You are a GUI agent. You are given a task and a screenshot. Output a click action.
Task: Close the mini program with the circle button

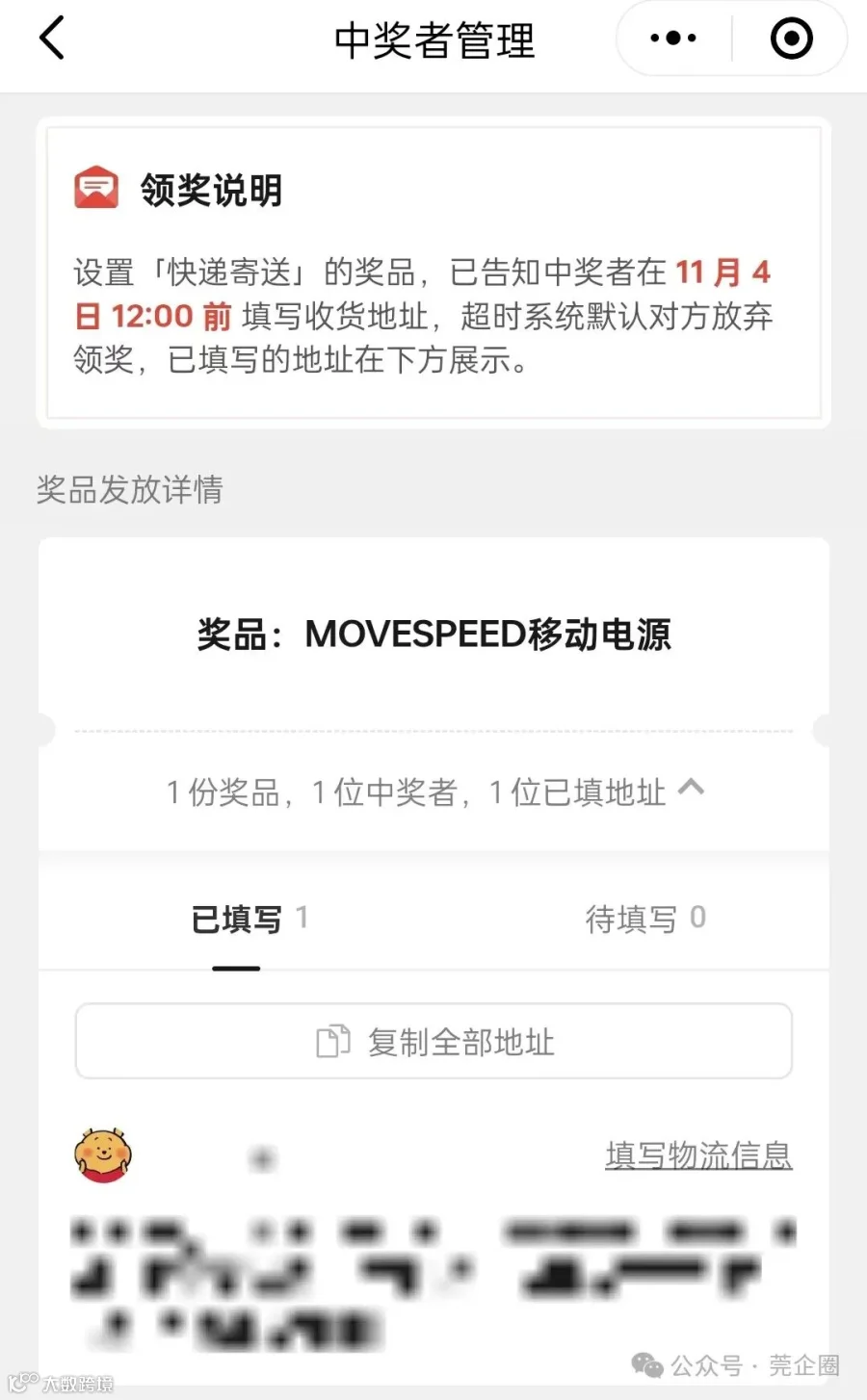pyautogui.click(x=791, y=39)
